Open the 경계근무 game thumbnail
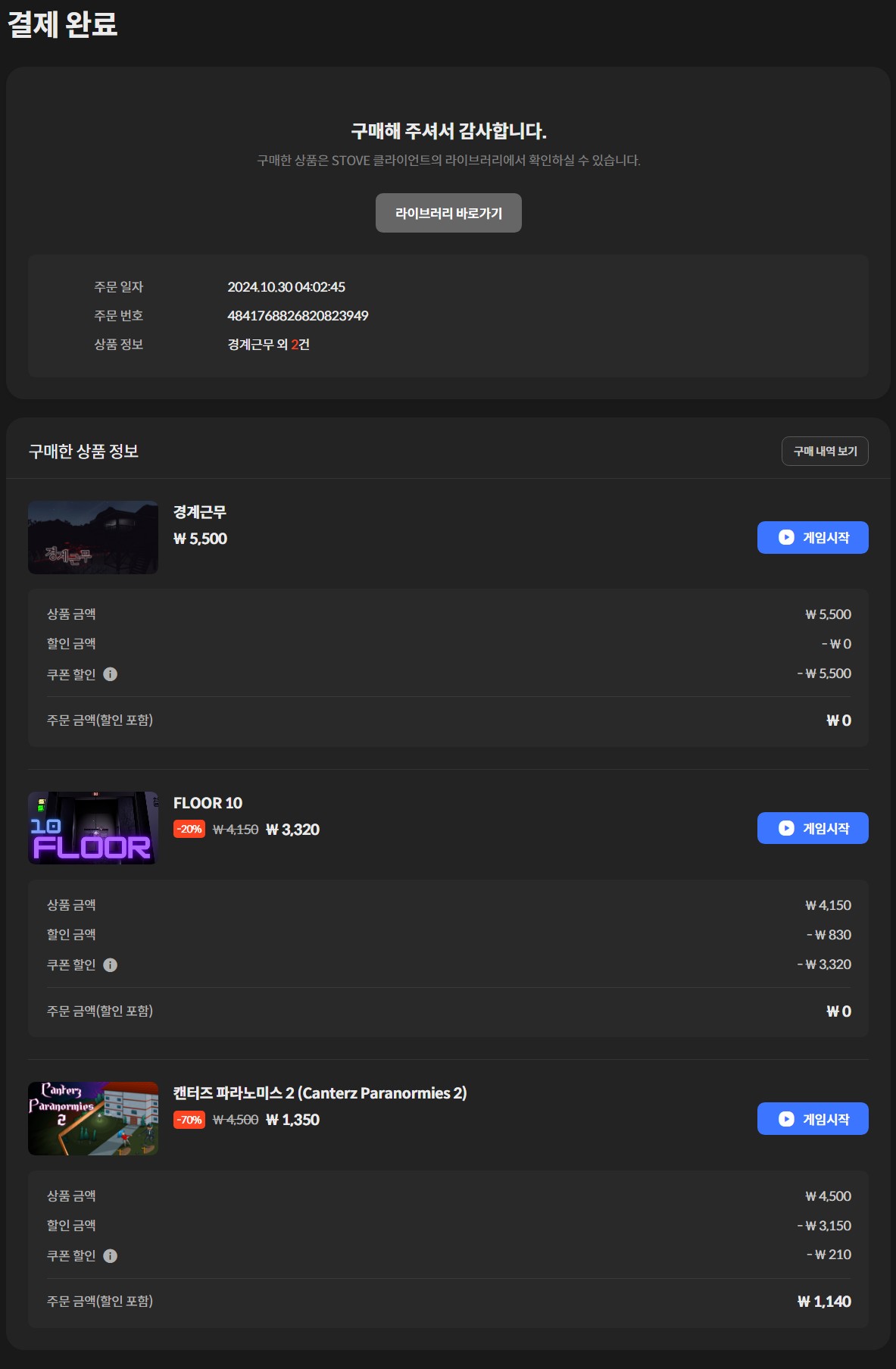The height and width of the screenshot is (1369, 896). 93,537
